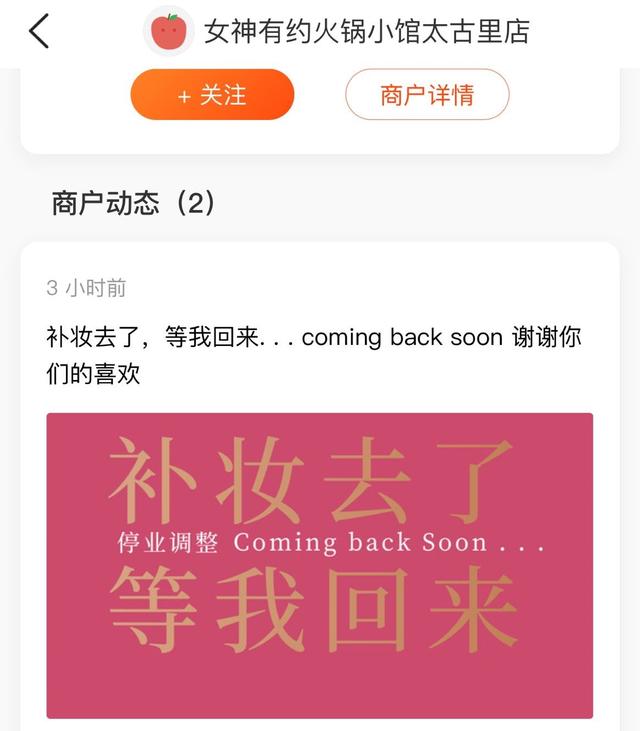The image size is (640, 731).
Task: Go back using the top-left arrow
Action: pyautogui.click(x=39, y=32)
